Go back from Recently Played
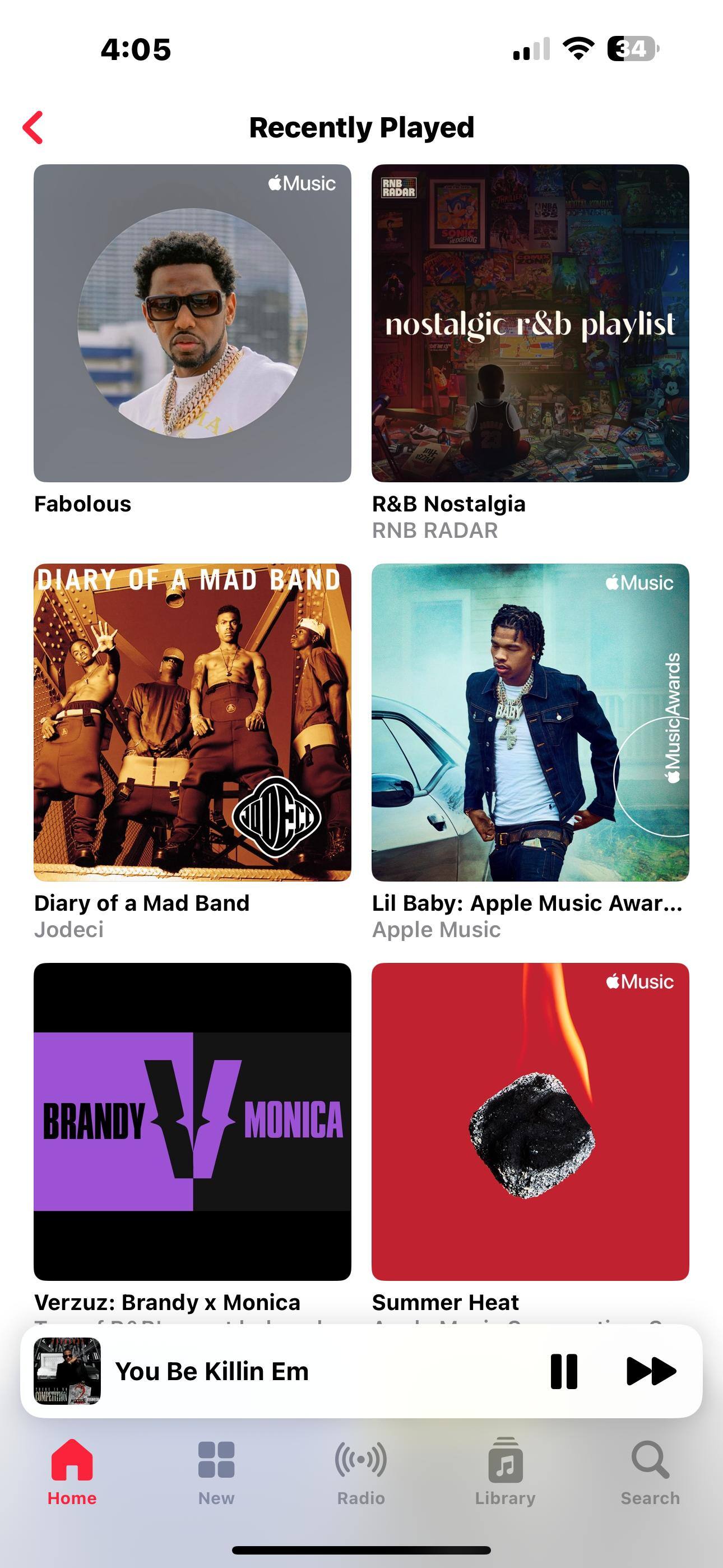This screenshot has height=1568, width=723. [x=33, y=127]
